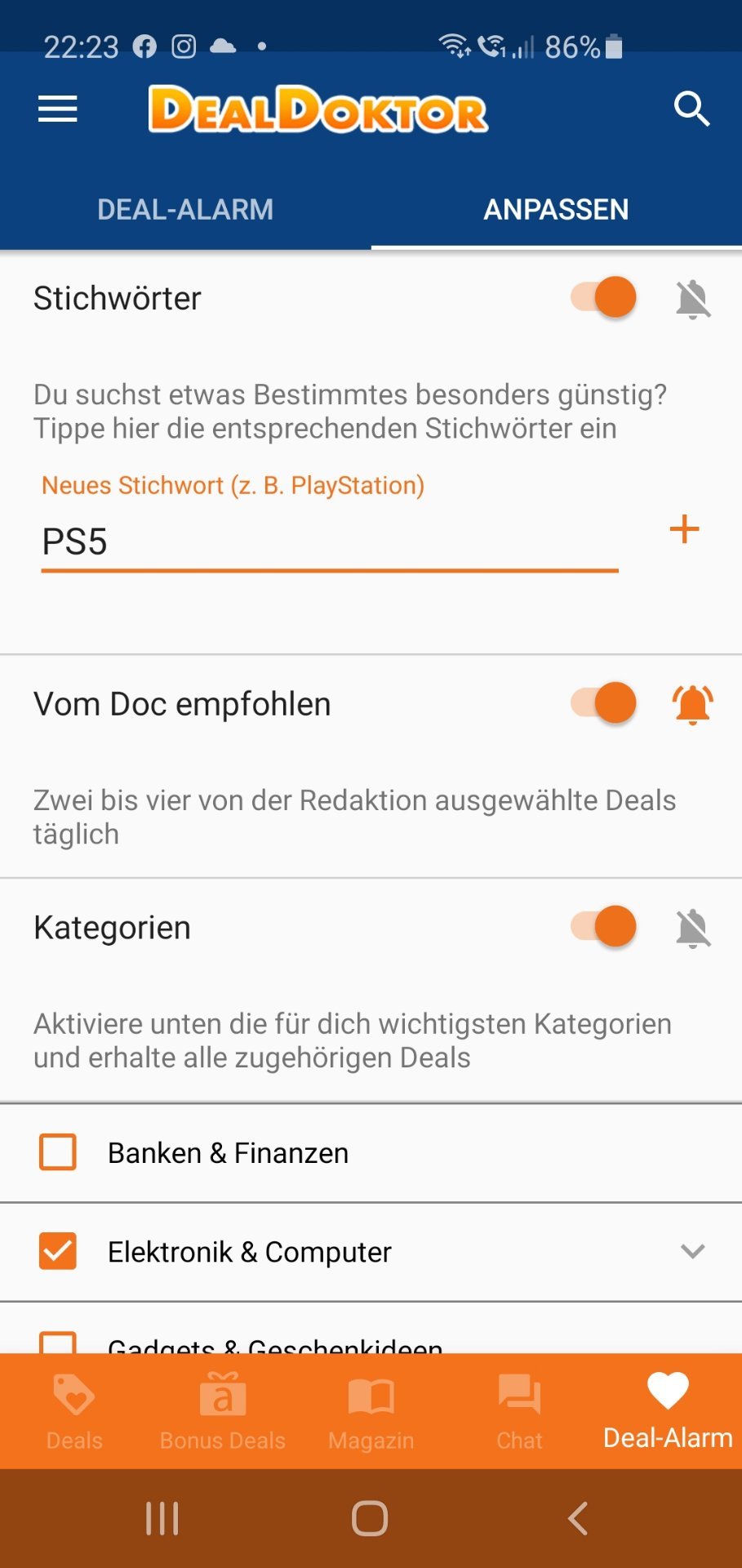The width and height of the screenshot is (742, 1568).
Task: Switch to the Magazin tab
Action: [371, 1411]
